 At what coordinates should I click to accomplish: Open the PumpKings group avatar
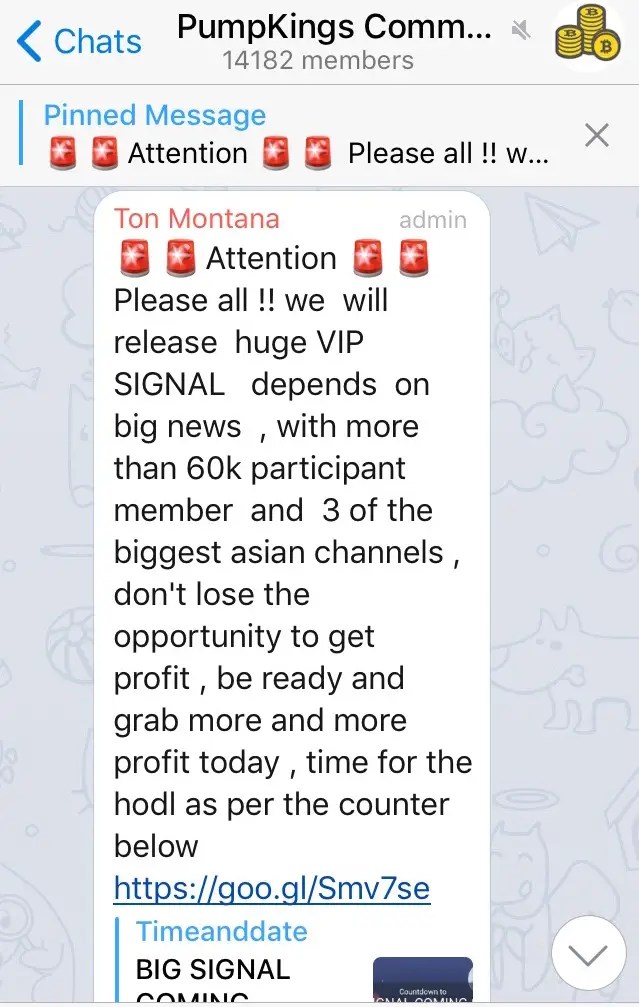pos(588,36)
